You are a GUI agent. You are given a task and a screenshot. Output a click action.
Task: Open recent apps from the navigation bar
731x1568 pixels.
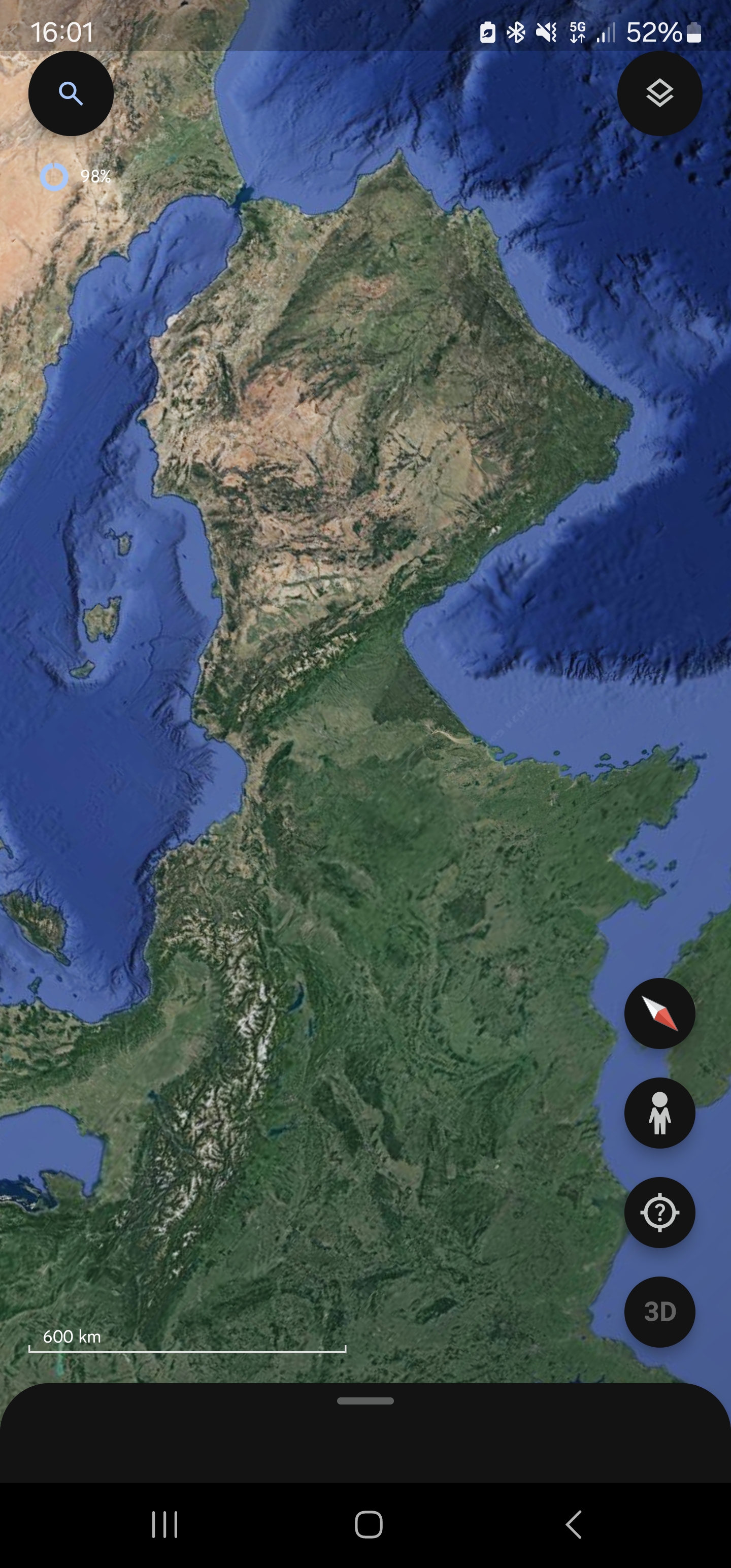[x=164, y=1525]
